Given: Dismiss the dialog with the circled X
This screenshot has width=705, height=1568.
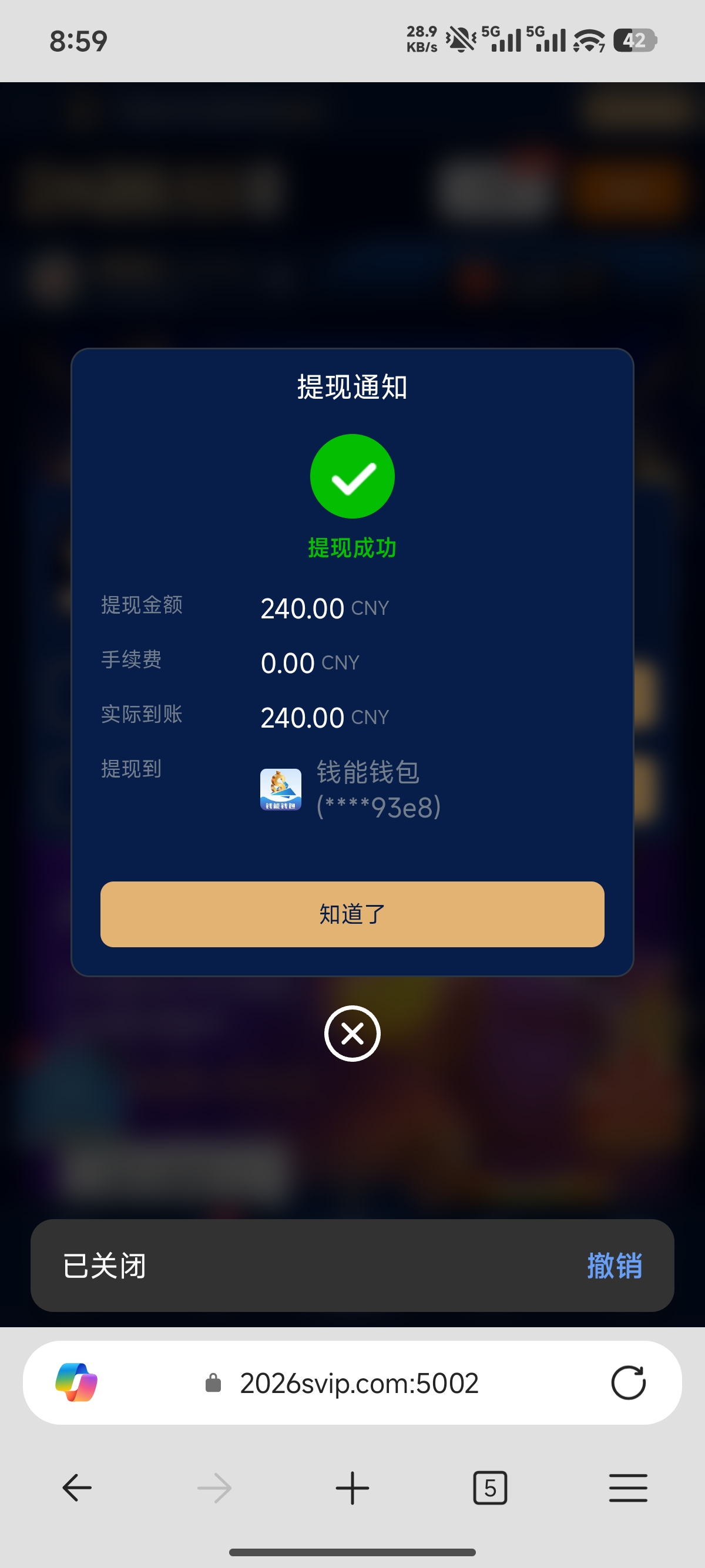Looking at the screenshot, I should (x=352, y=1033).
